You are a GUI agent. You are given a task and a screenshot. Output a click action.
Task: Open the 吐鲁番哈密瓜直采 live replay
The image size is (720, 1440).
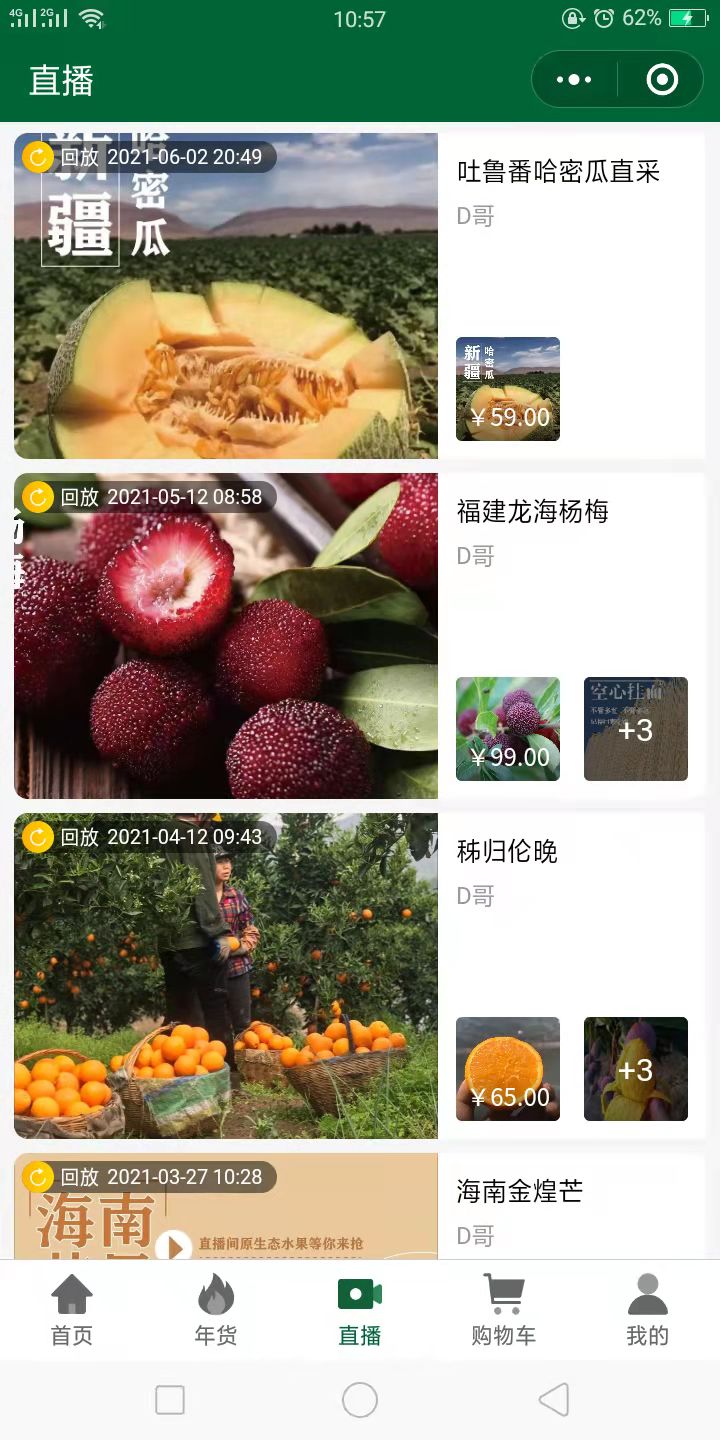click(226, 296)
